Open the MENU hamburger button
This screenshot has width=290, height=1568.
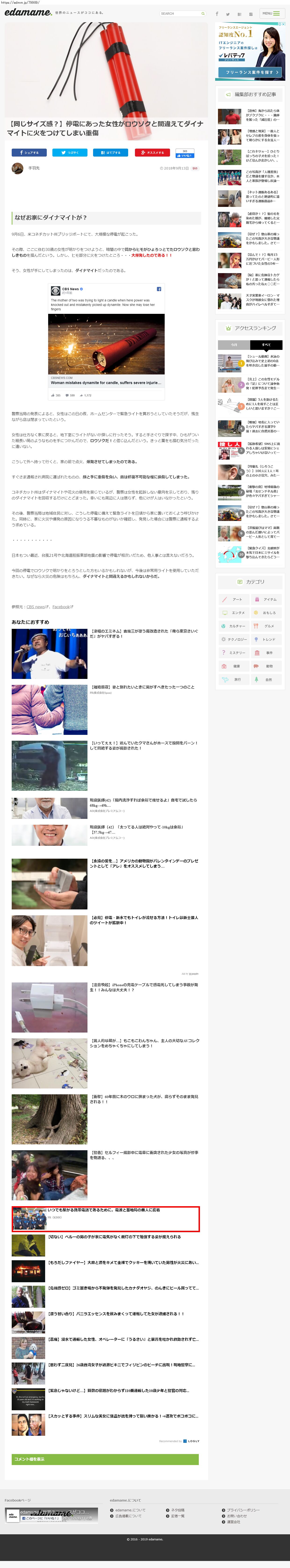pyautogui.click(x=271, y=13)
